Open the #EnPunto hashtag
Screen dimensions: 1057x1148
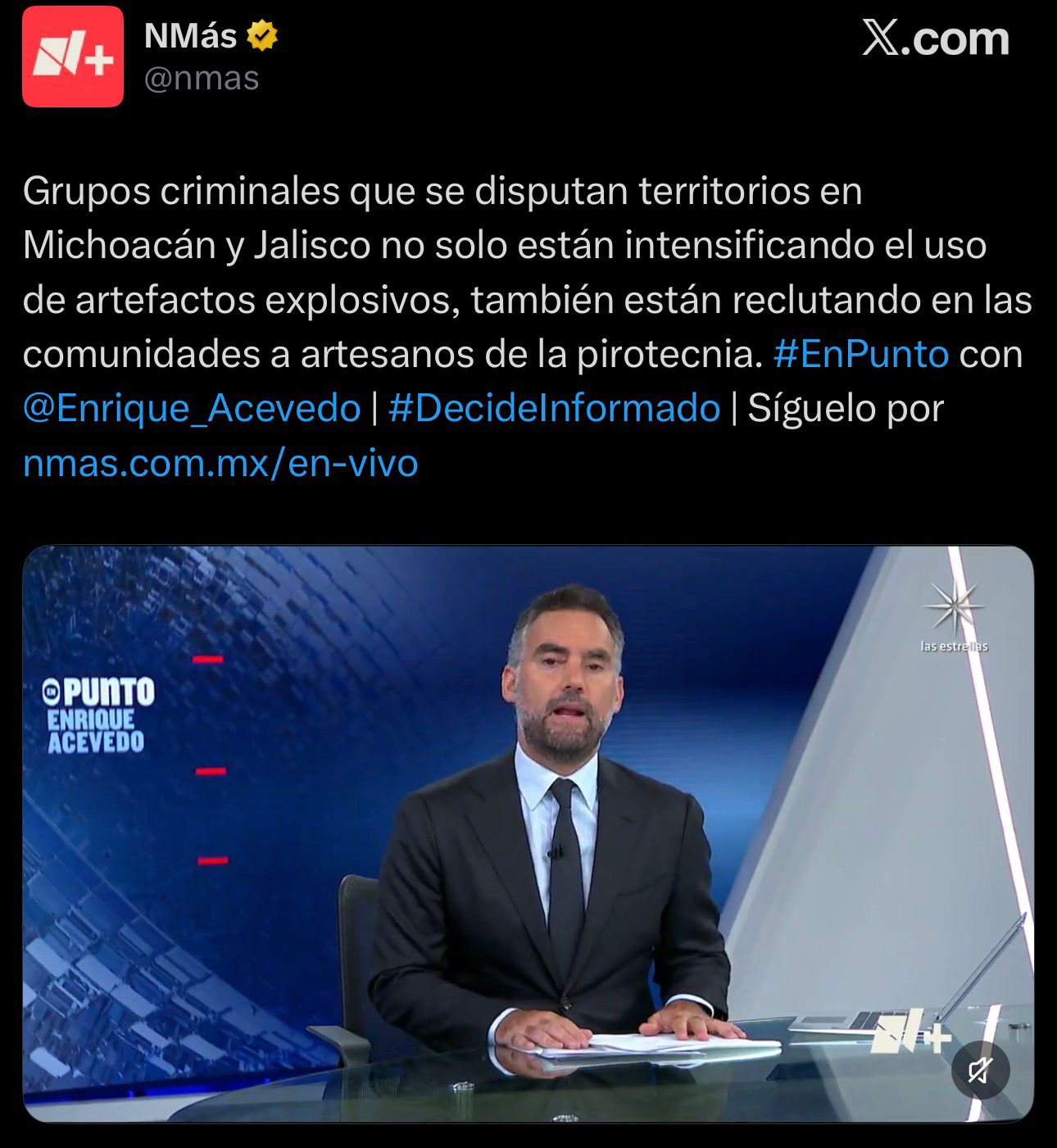(x=860, y=354)
